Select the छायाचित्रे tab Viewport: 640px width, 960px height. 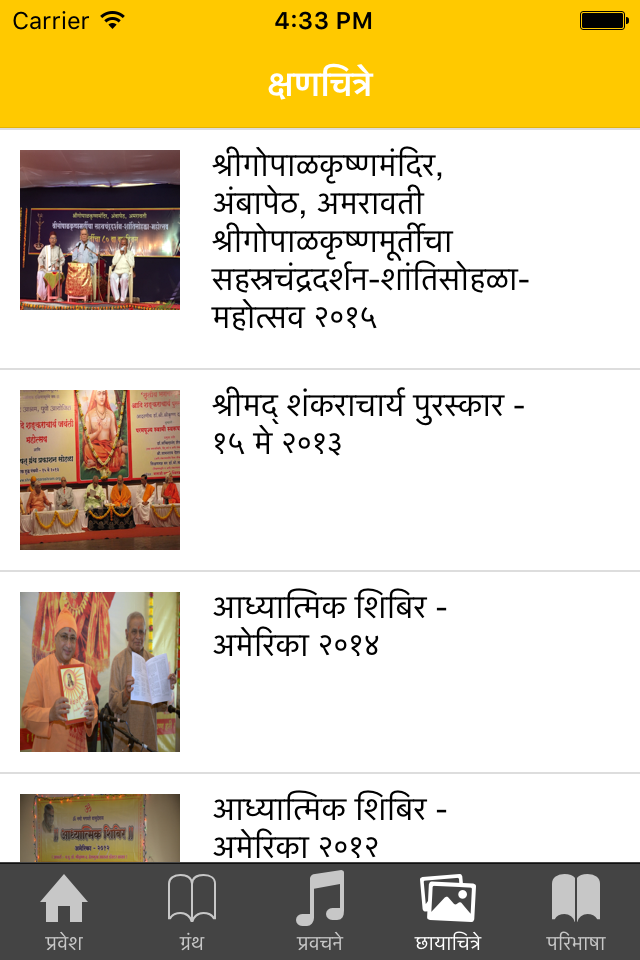tap(448, 911)
